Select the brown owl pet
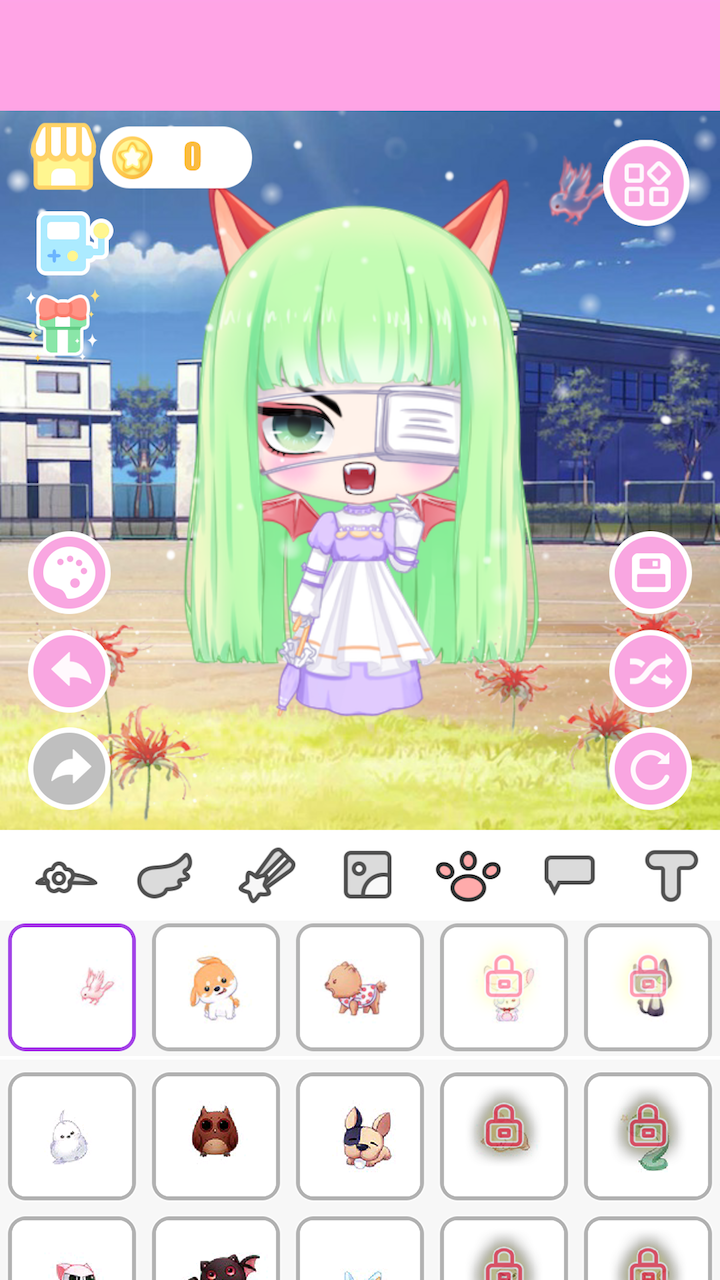Viewport: 720px width, 1280px height. [216, 1136]
